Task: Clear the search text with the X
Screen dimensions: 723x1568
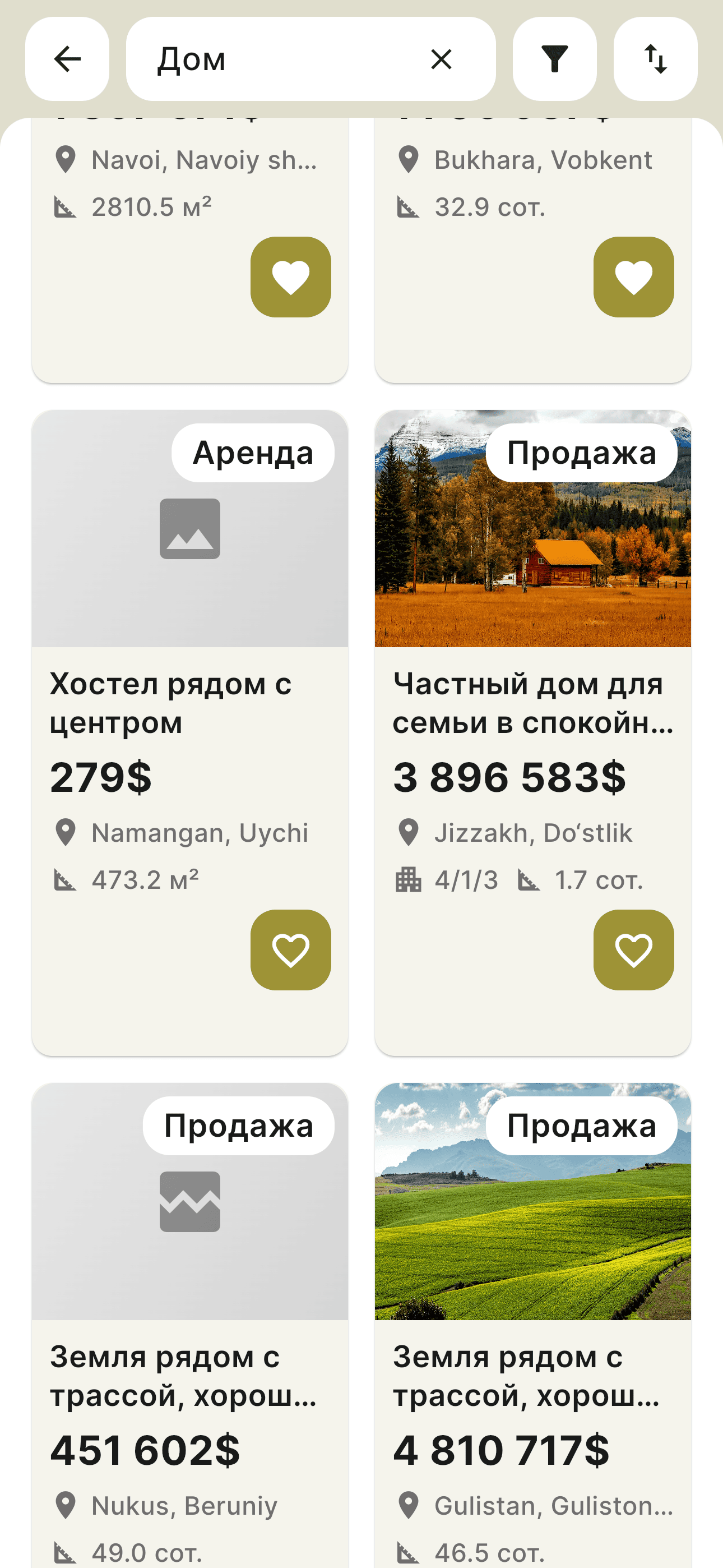Action: click(x=441, y=59)
